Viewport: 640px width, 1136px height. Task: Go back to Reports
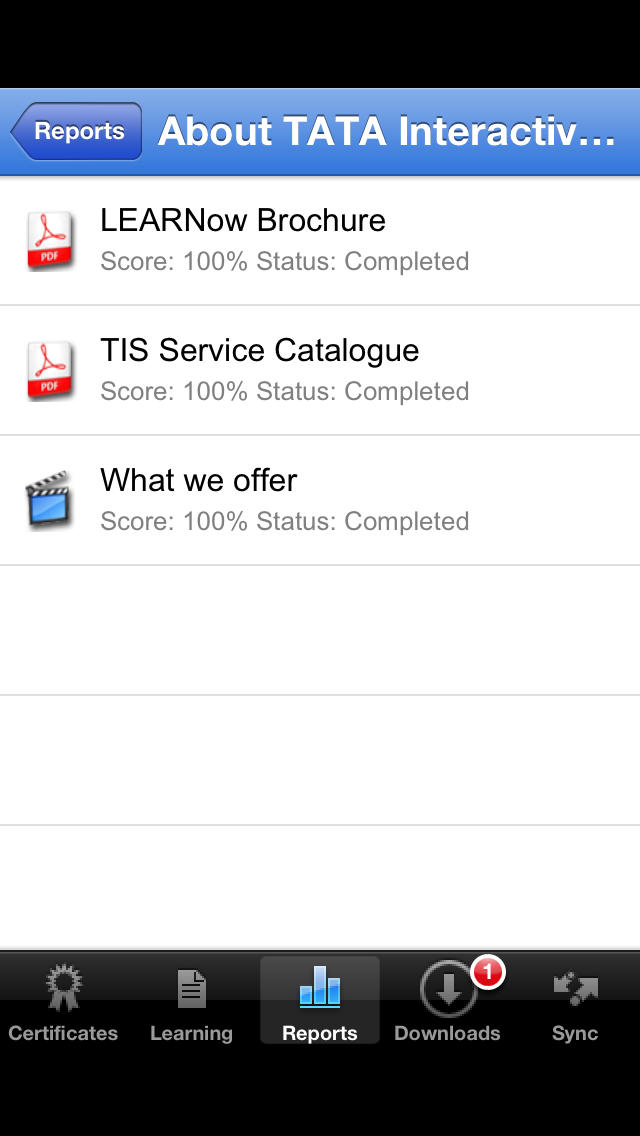[x=76, y=131]
